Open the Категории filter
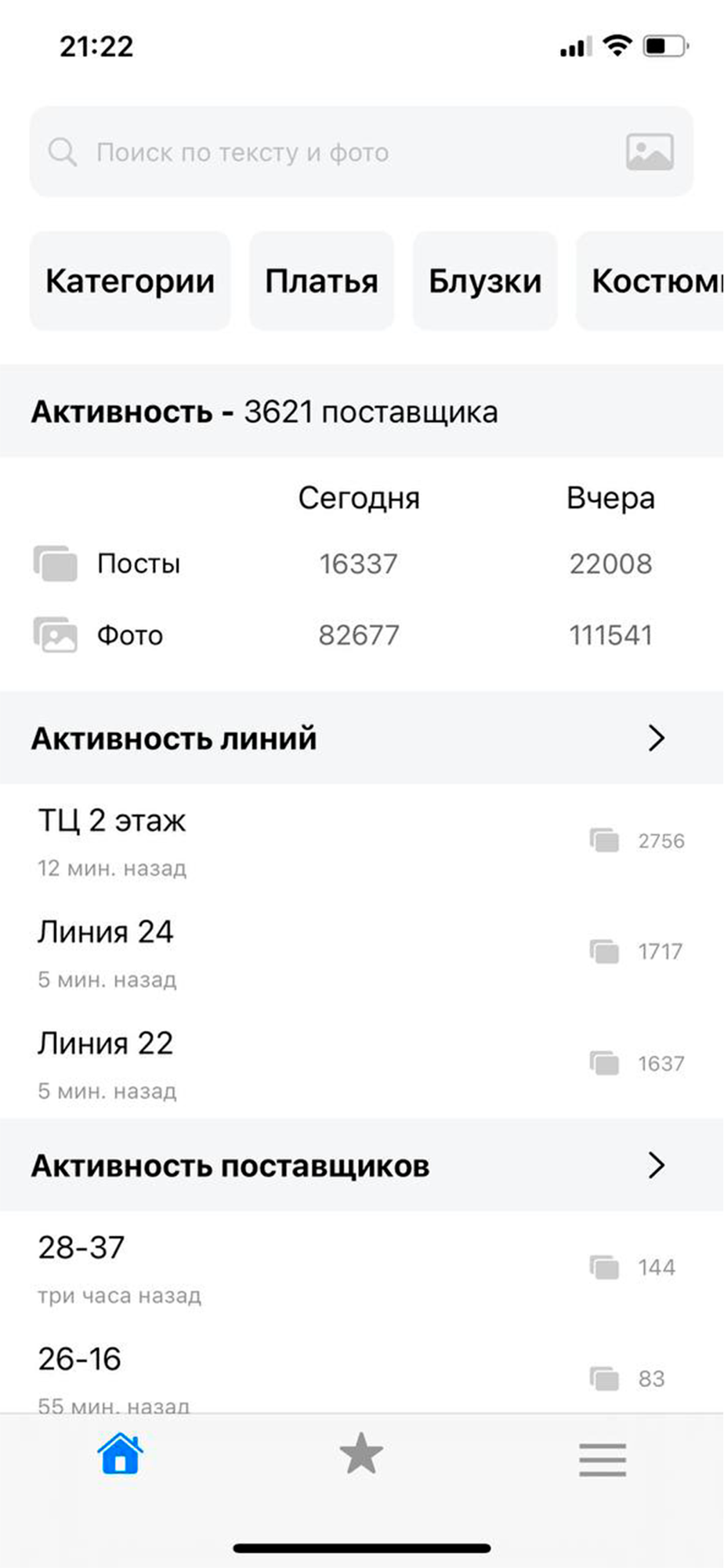This screenshot has width=724, height=1568. click(x=130, y=280)
